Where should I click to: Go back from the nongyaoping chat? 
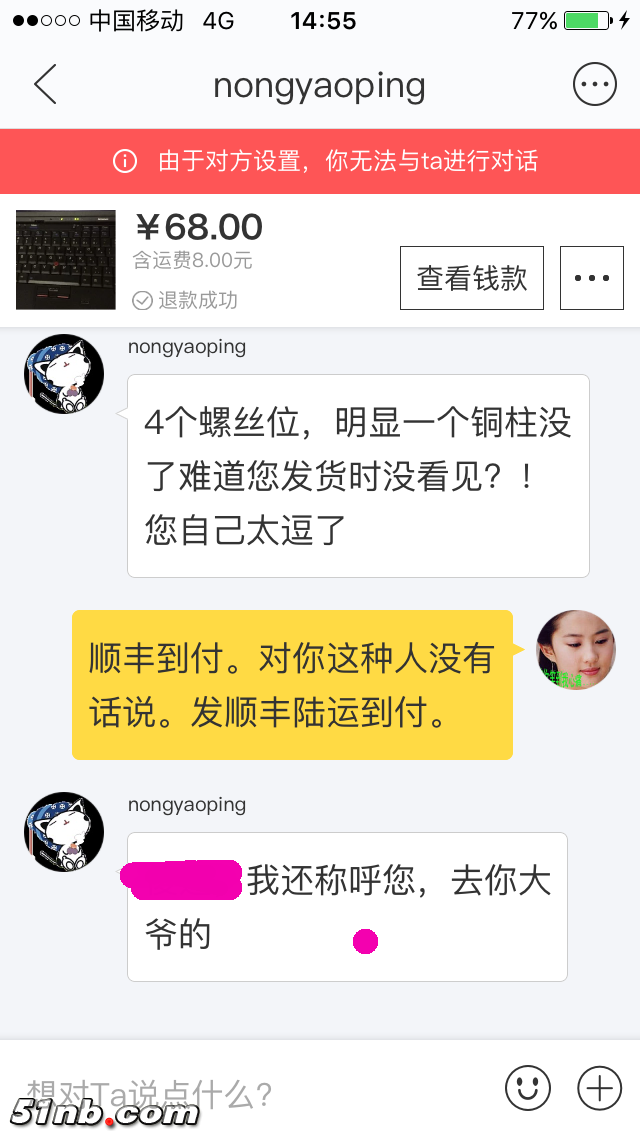[x=45, y=85]
